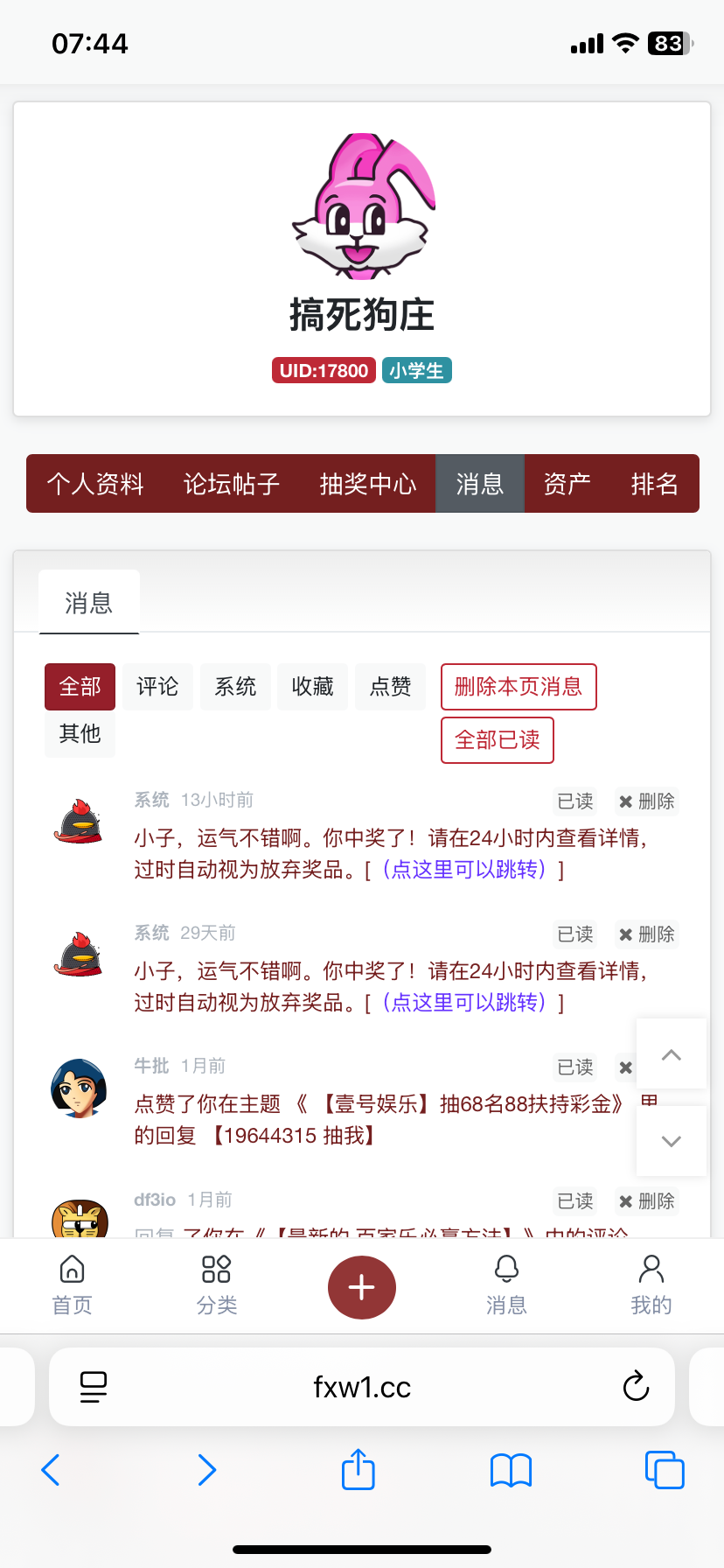Screen dimensions: 724x1568
Task: Tap the scroll-to-top arrow button
Action: (x=671, y=1054)
